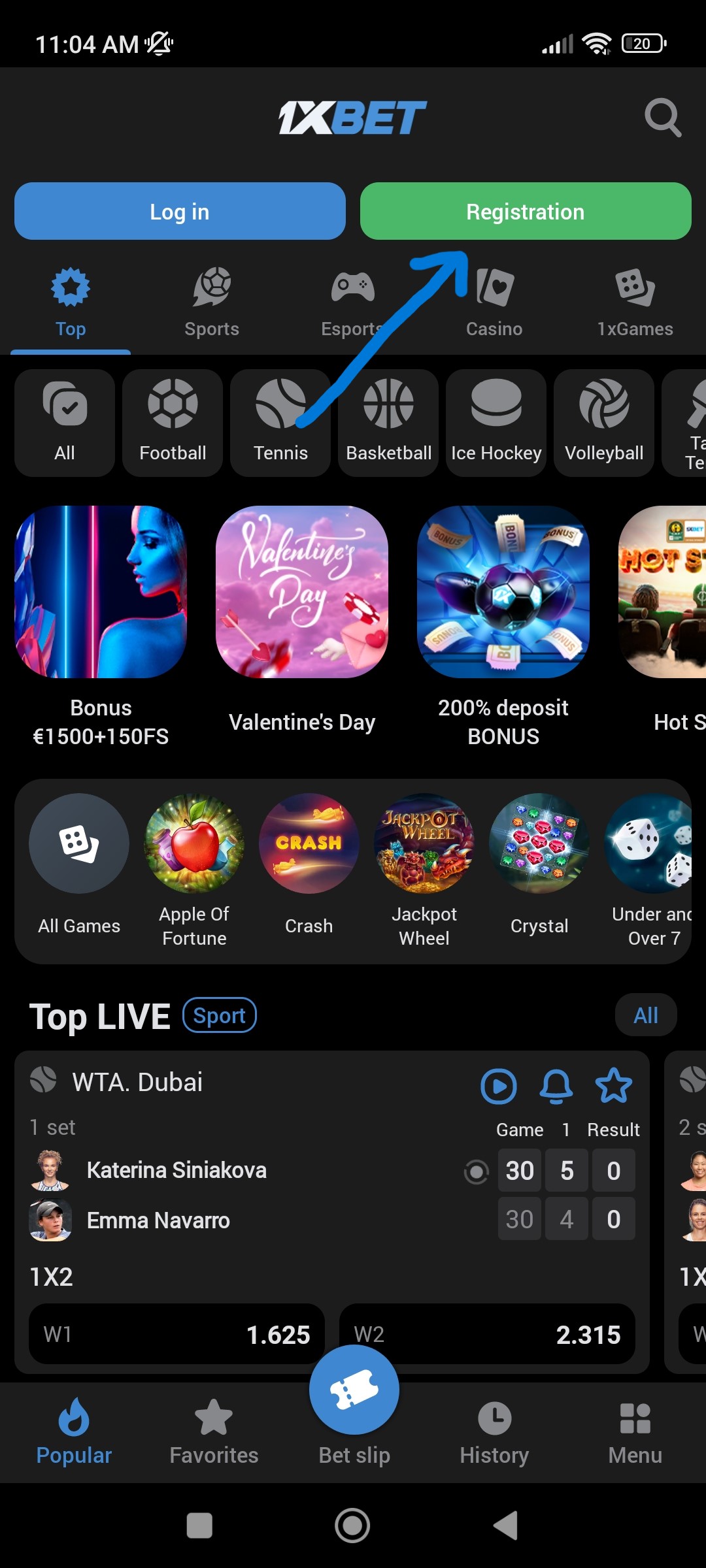Open the Registration button
Image resolution: width=706 pixels, height=1568 pixels.
click(x=526, y=211)
